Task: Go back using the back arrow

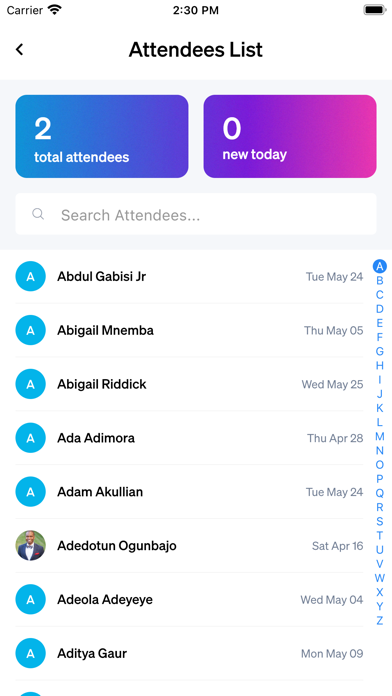Action: tap(20, 49)
